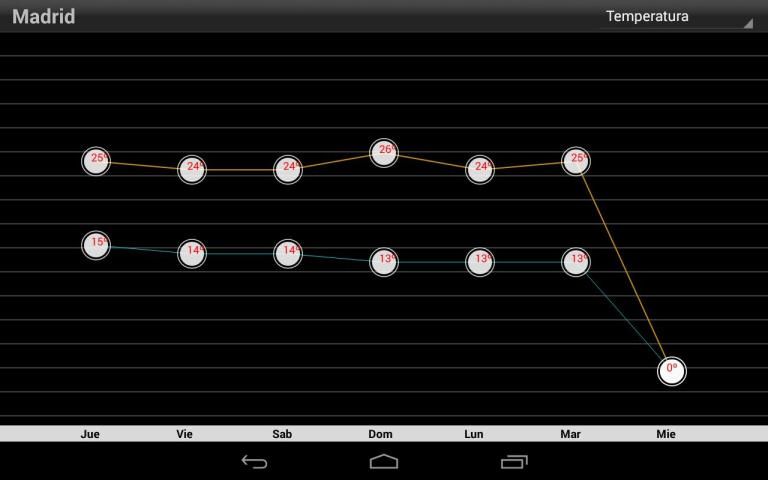768x480 pixels.
Task: Open the Temperatura dropdown selector
Action: point(677,17)
